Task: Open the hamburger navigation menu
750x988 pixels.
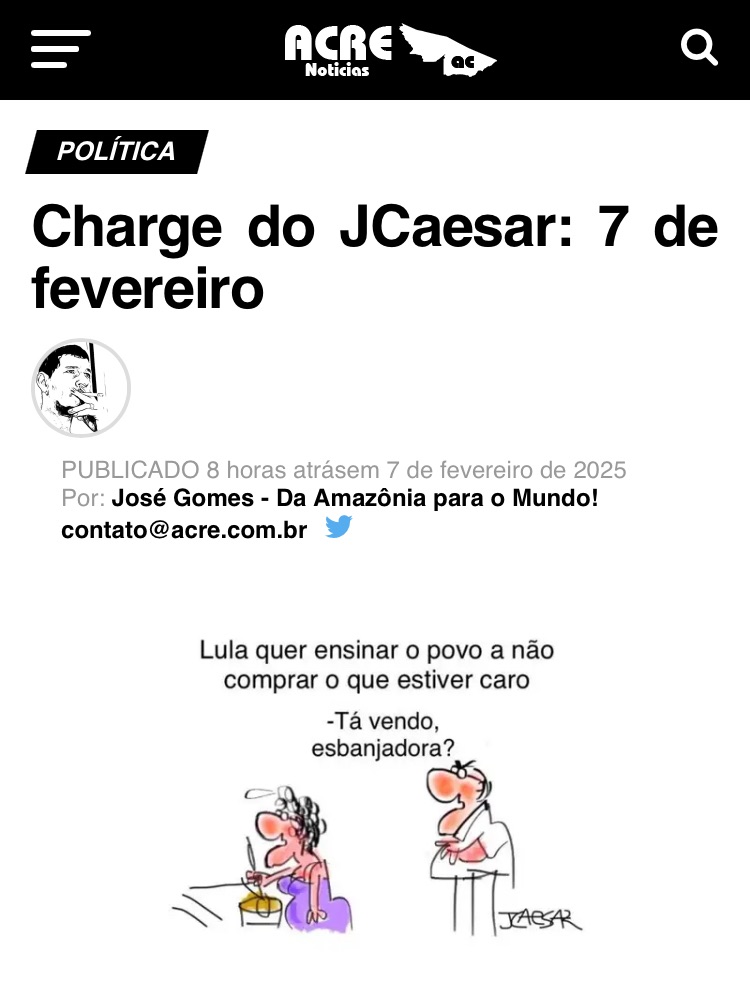Action: tap(60, 49)
